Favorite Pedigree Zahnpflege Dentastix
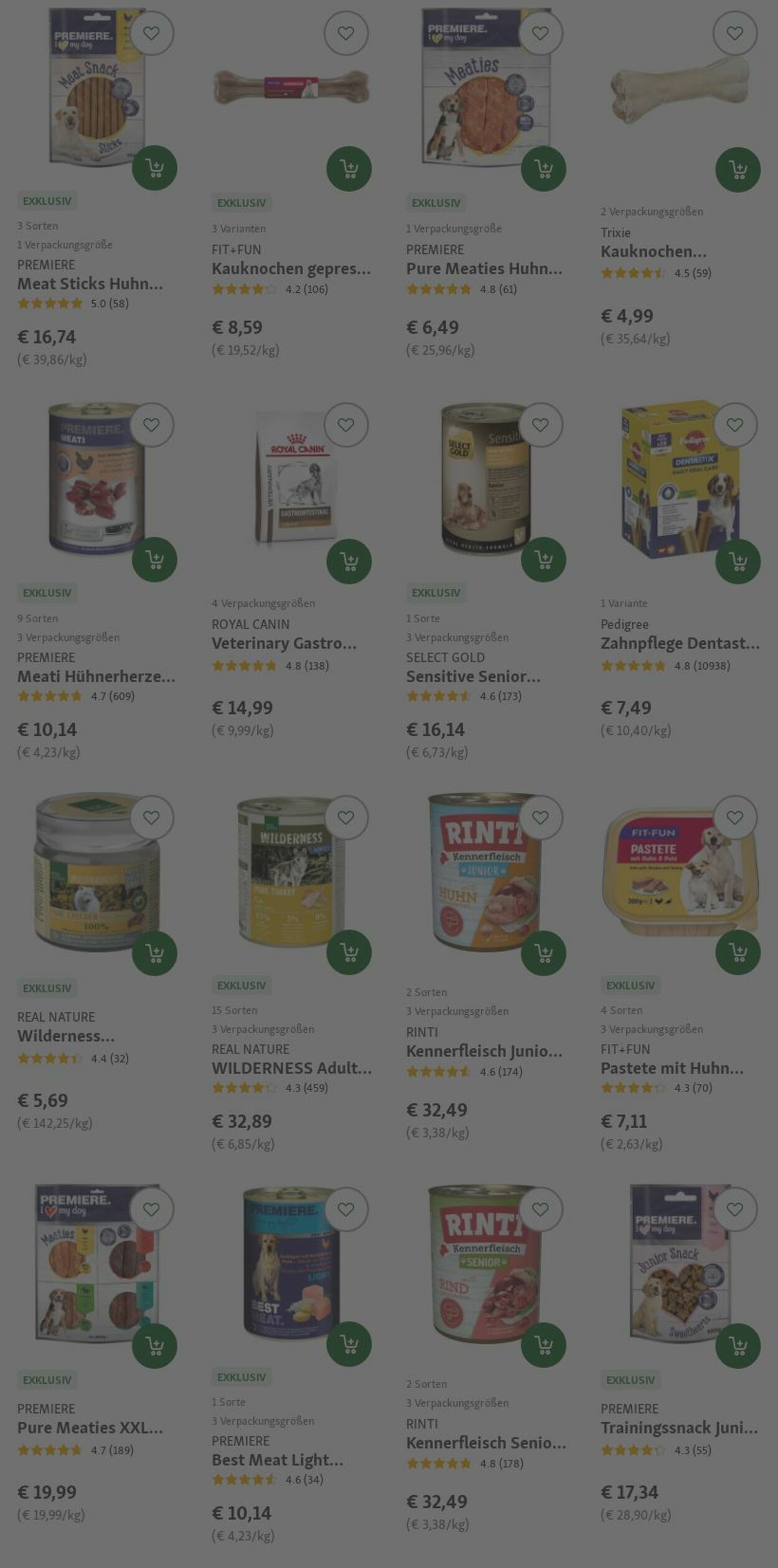Image resolution: width=778 pixels, height=1568 pixels. point(735,425)
